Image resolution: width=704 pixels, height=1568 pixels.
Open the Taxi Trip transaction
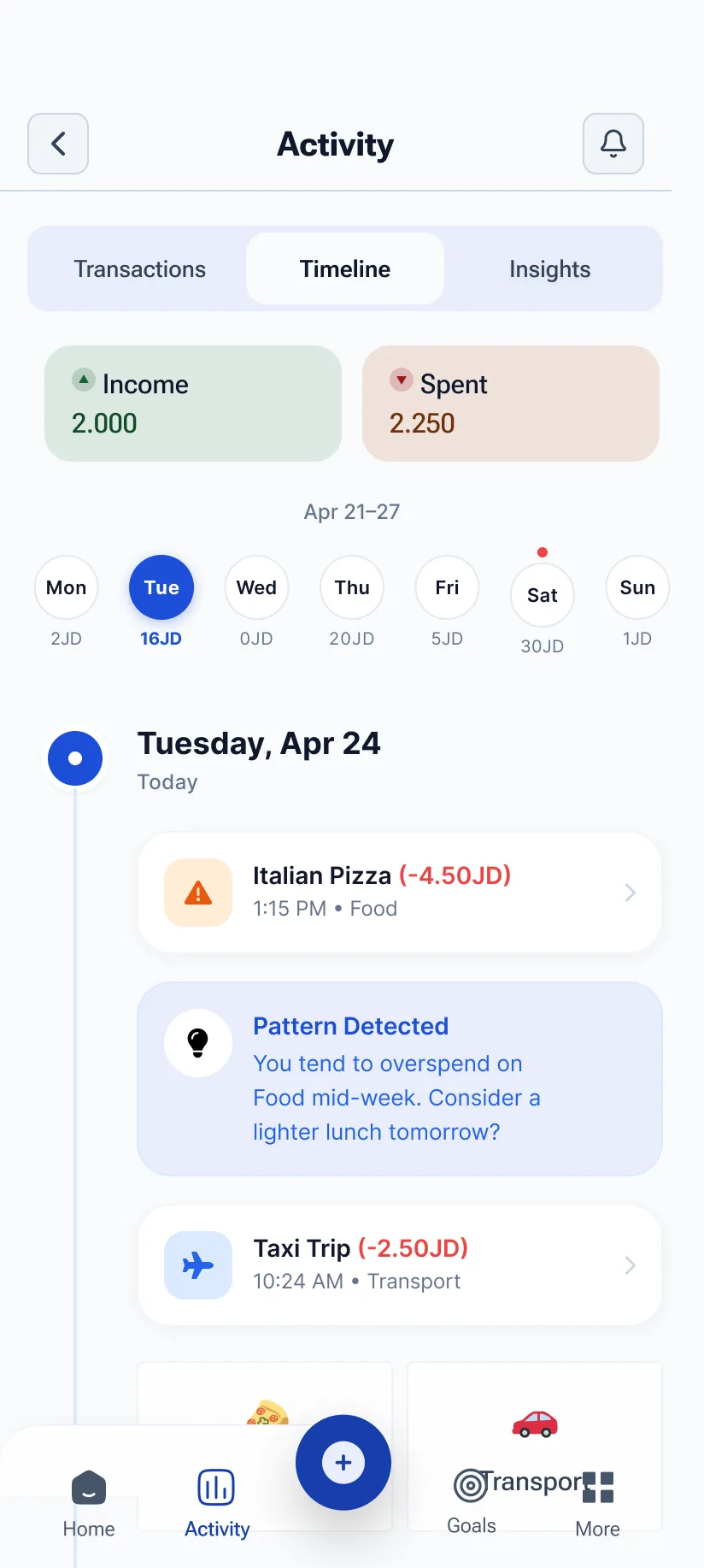point(400,1265)
